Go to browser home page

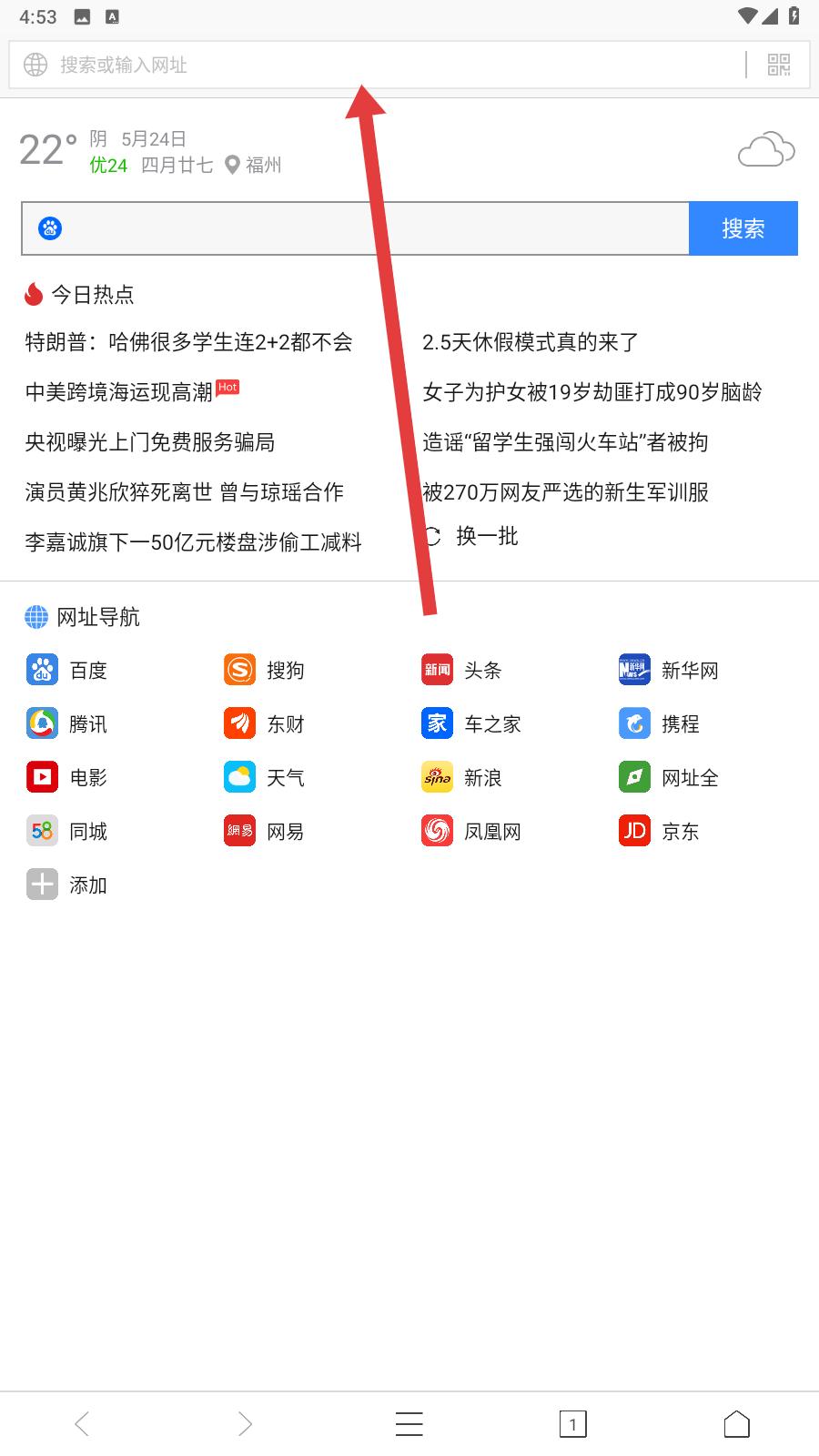pyautogui.click(x=736, y=1423)
